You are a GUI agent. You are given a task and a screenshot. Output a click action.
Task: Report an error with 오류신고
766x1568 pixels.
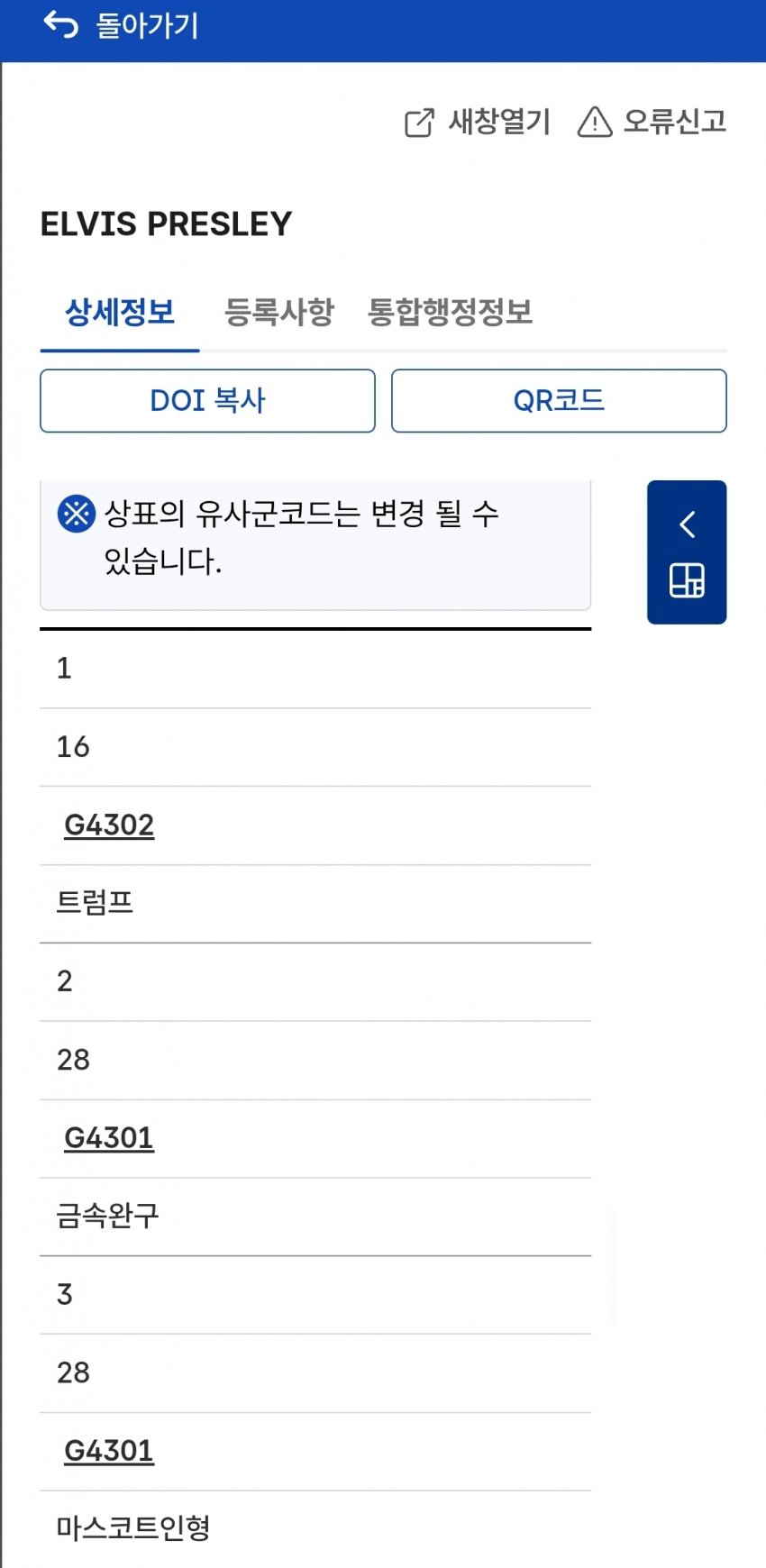click(x=652, y=122)
